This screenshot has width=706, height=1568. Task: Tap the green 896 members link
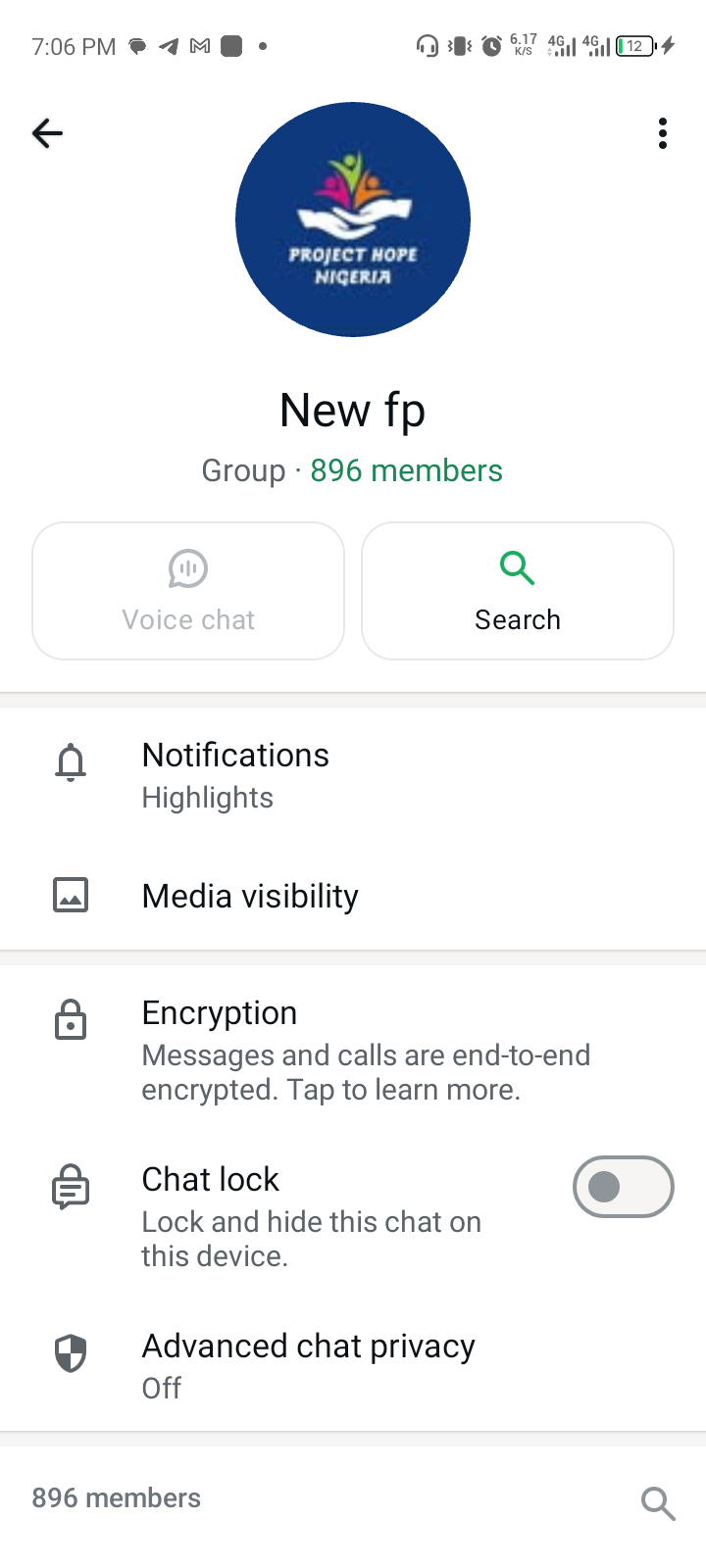point(406,470)
